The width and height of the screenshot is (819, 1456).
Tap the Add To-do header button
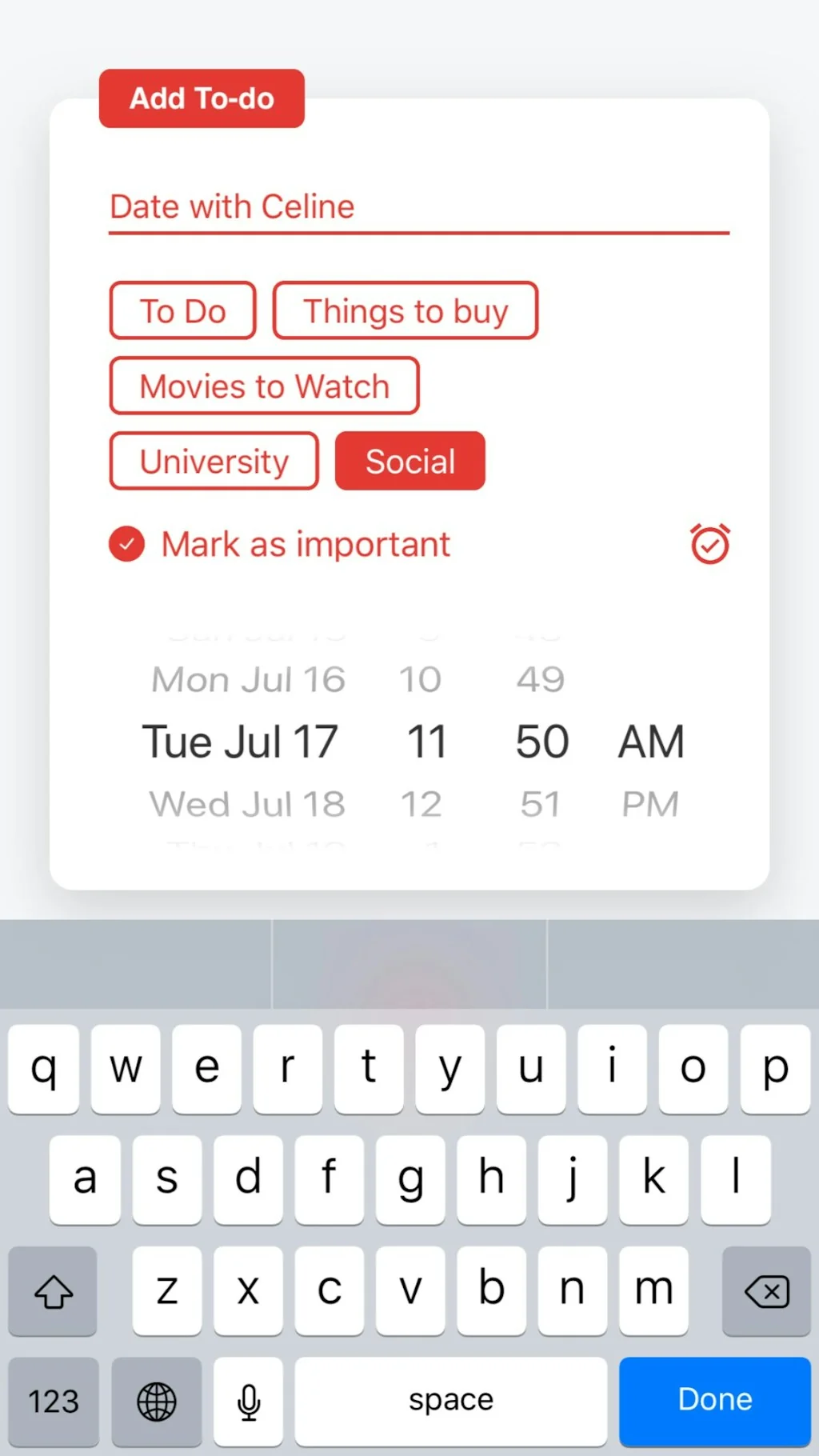[x=201, y=98]
